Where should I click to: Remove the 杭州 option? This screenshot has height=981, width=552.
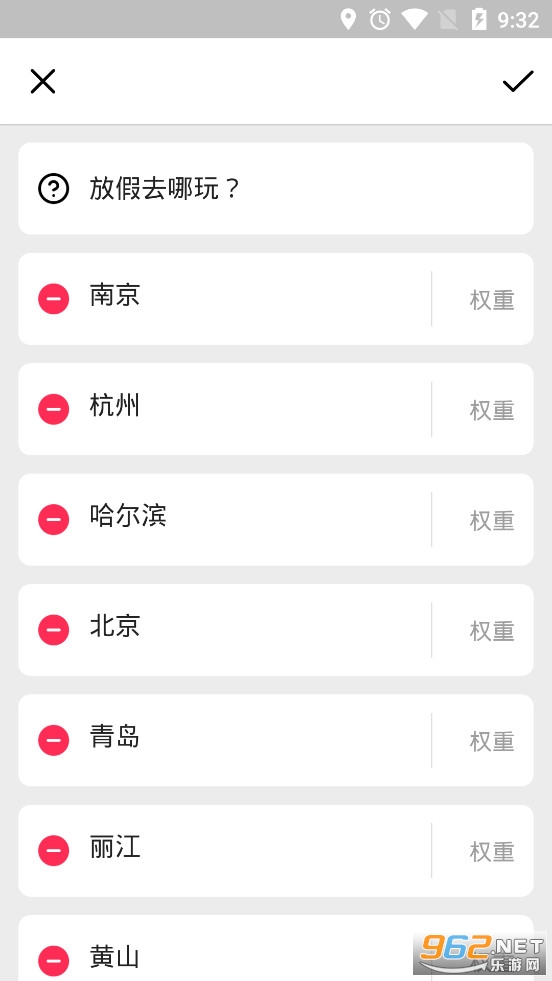(54, 409)
